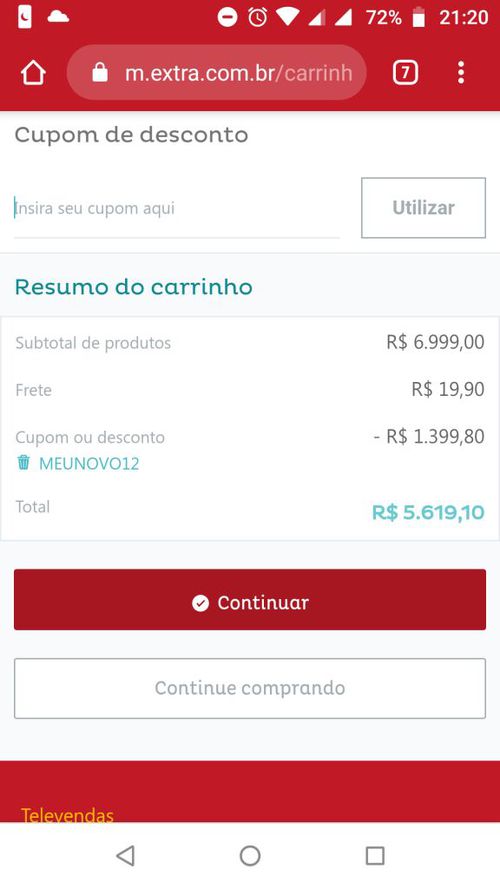Open the tab switcher showing 7
The width and height of the screenshot is (500, 889).
[x=405, y=73]
